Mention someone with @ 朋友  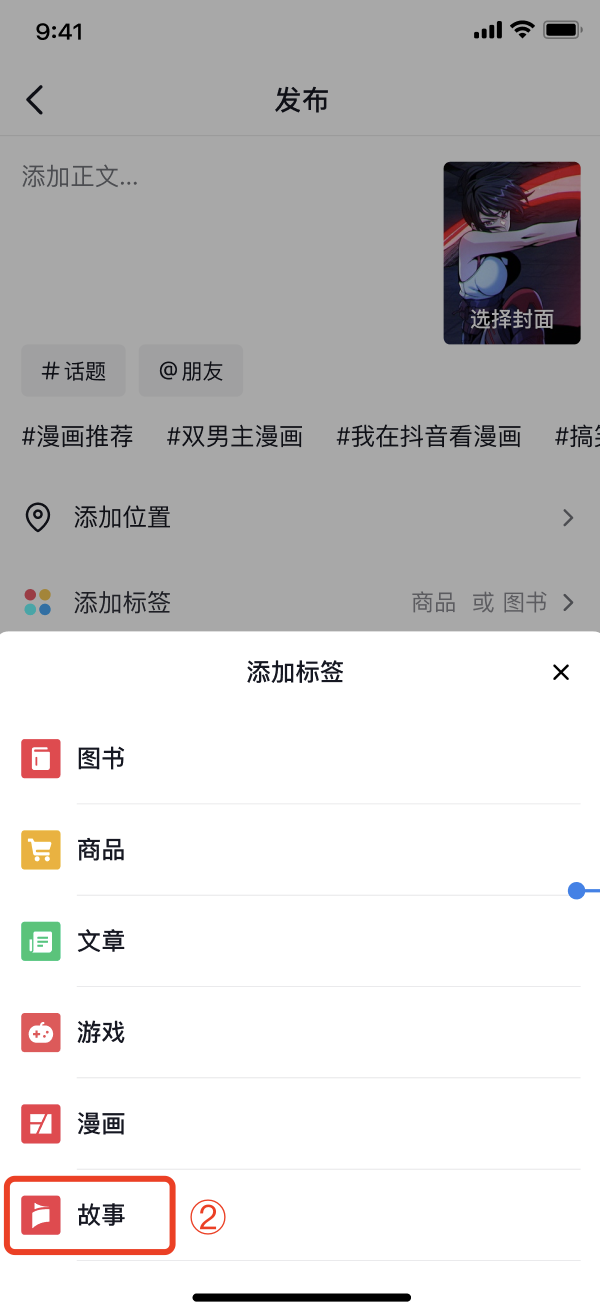pos(190,371)
